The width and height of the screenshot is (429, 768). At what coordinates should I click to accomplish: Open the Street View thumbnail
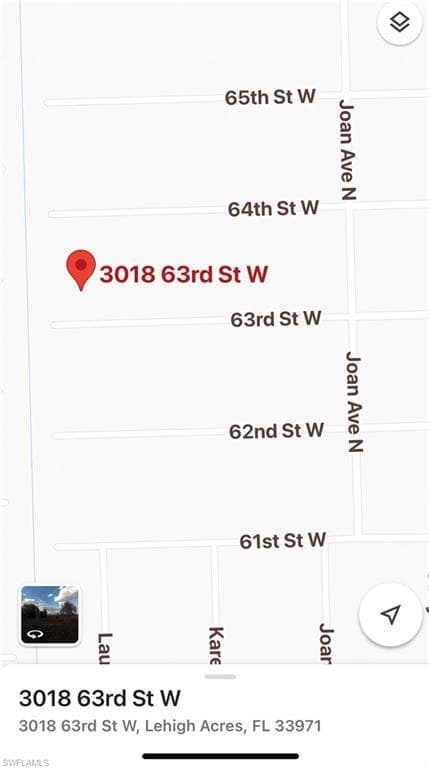point(49,614)
